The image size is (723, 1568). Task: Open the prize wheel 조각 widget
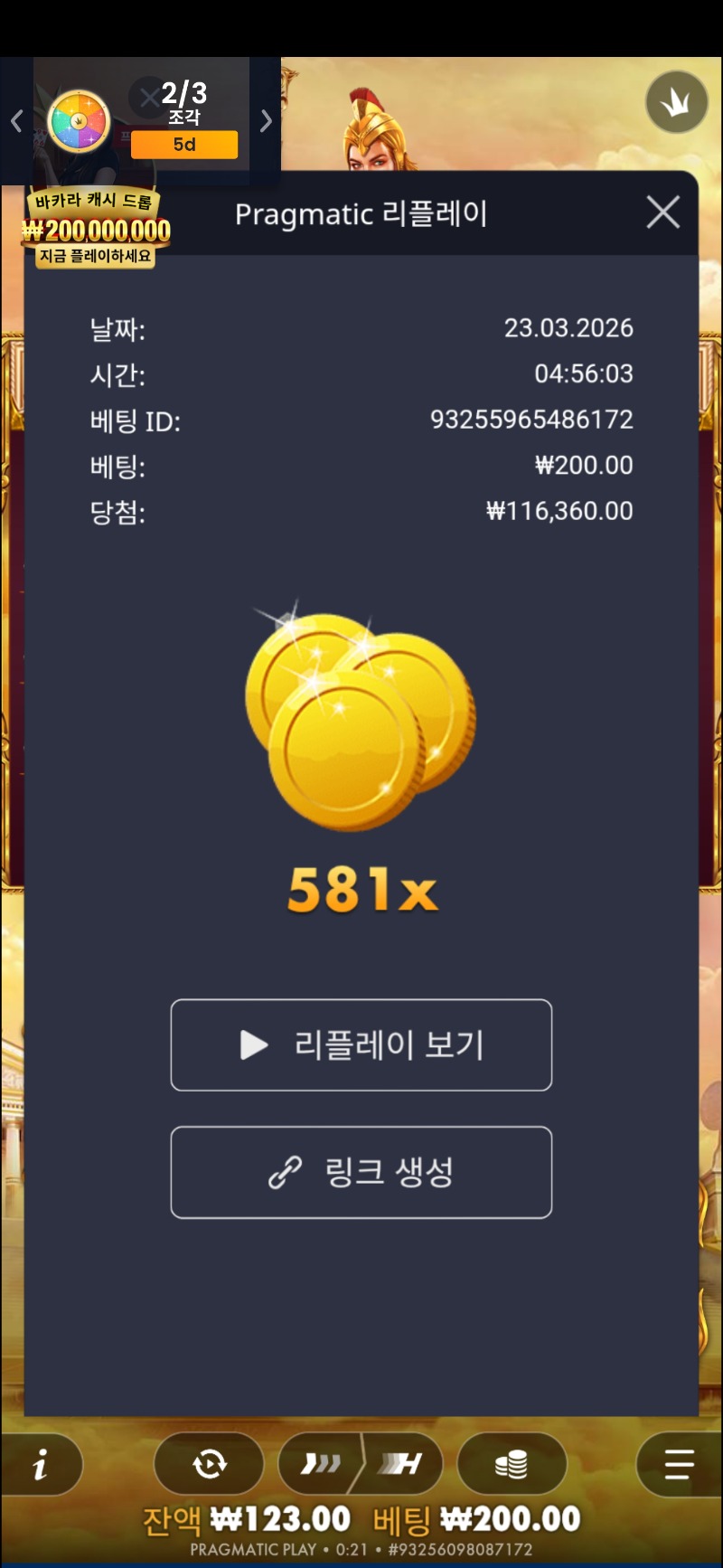pos(80,121)
